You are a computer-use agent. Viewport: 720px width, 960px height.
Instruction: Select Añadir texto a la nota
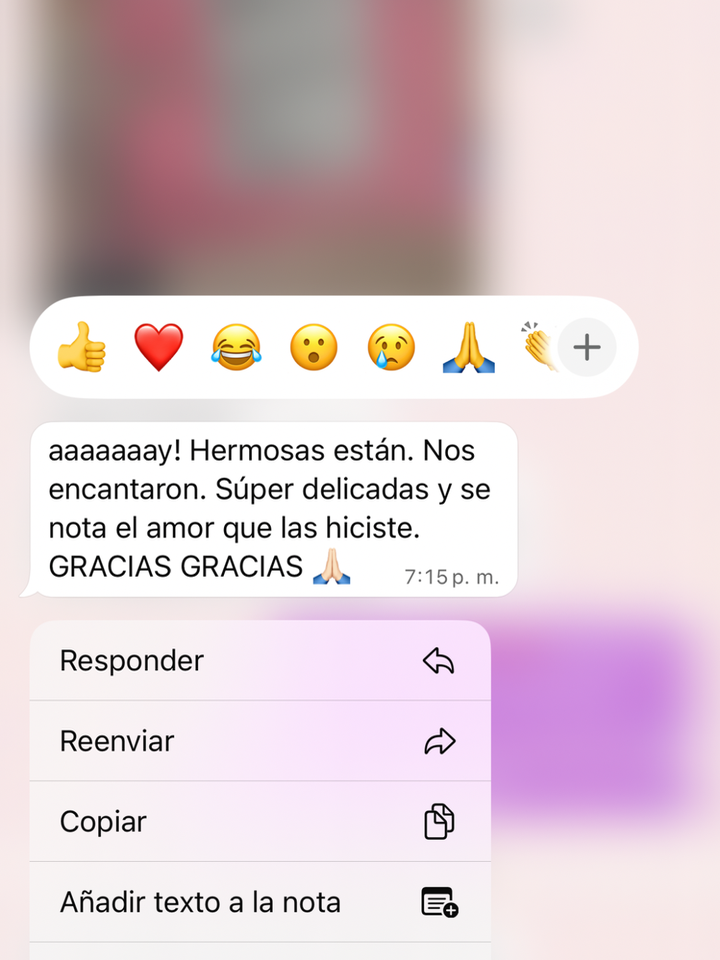260,902
